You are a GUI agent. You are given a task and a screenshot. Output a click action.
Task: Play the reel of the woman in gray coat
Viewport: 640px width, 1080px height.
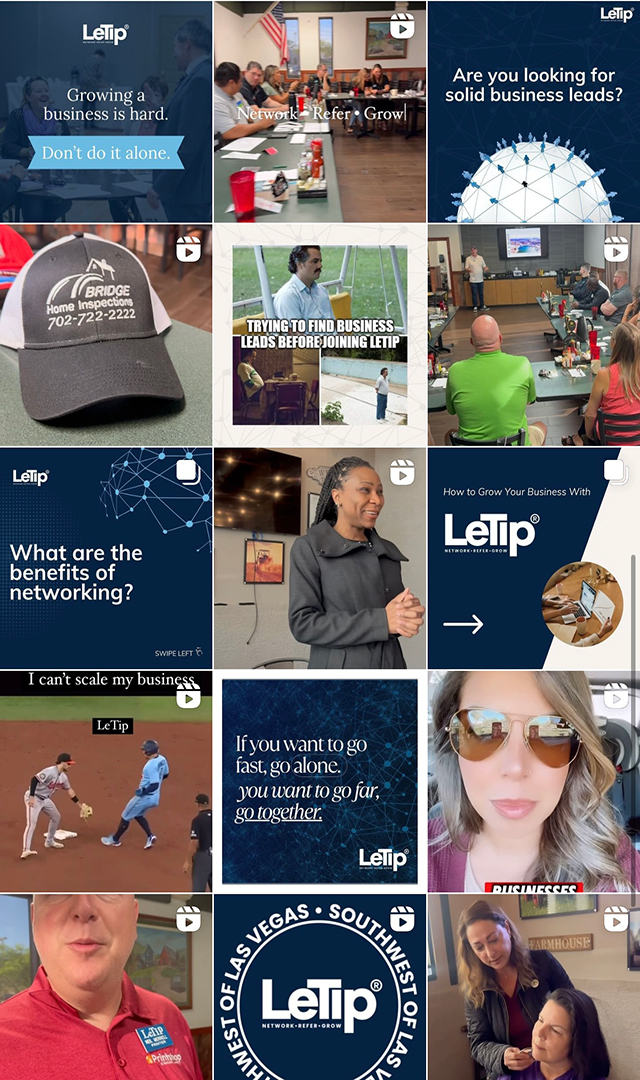(320, 558)
